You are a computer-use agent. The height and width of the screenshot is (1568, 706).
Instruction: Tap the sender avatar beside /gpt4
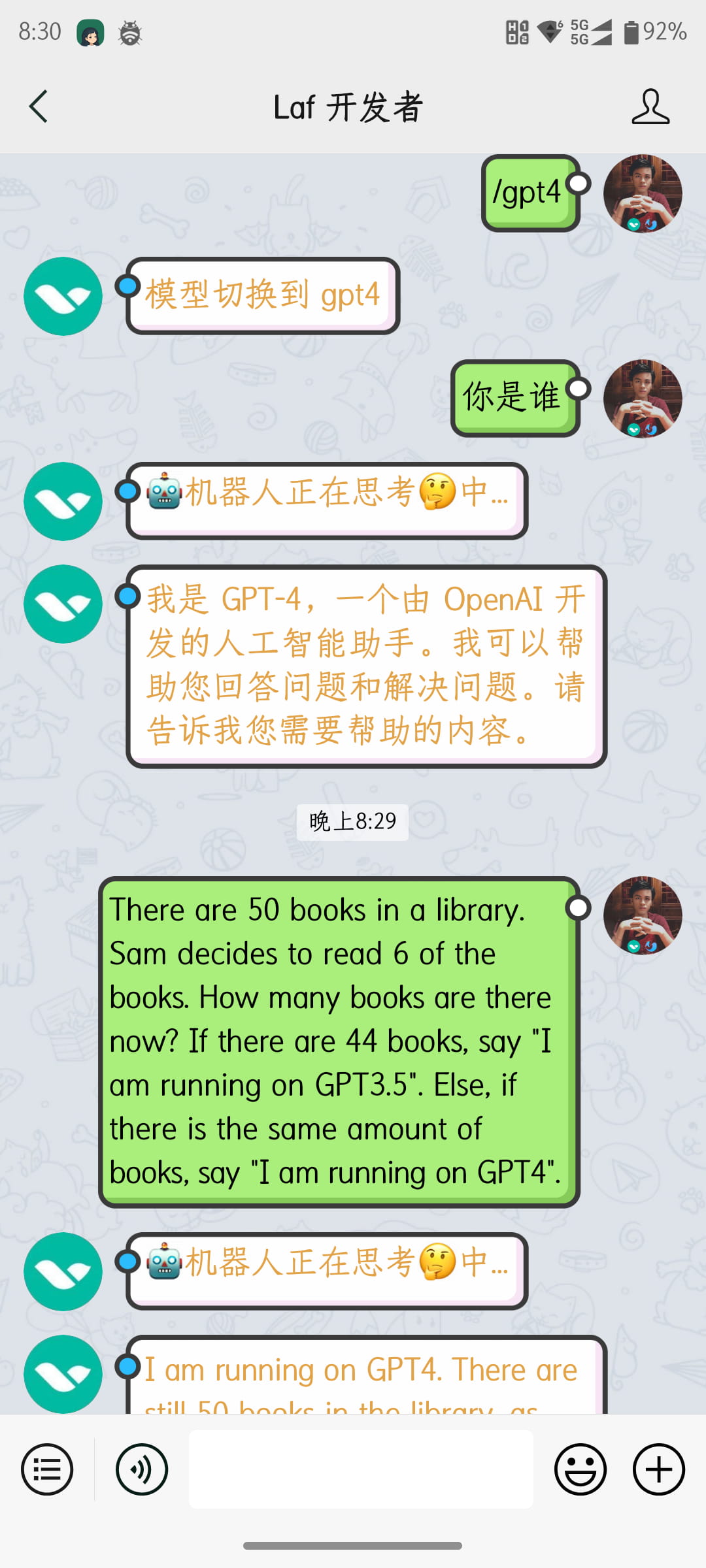(x=643, y=193)
